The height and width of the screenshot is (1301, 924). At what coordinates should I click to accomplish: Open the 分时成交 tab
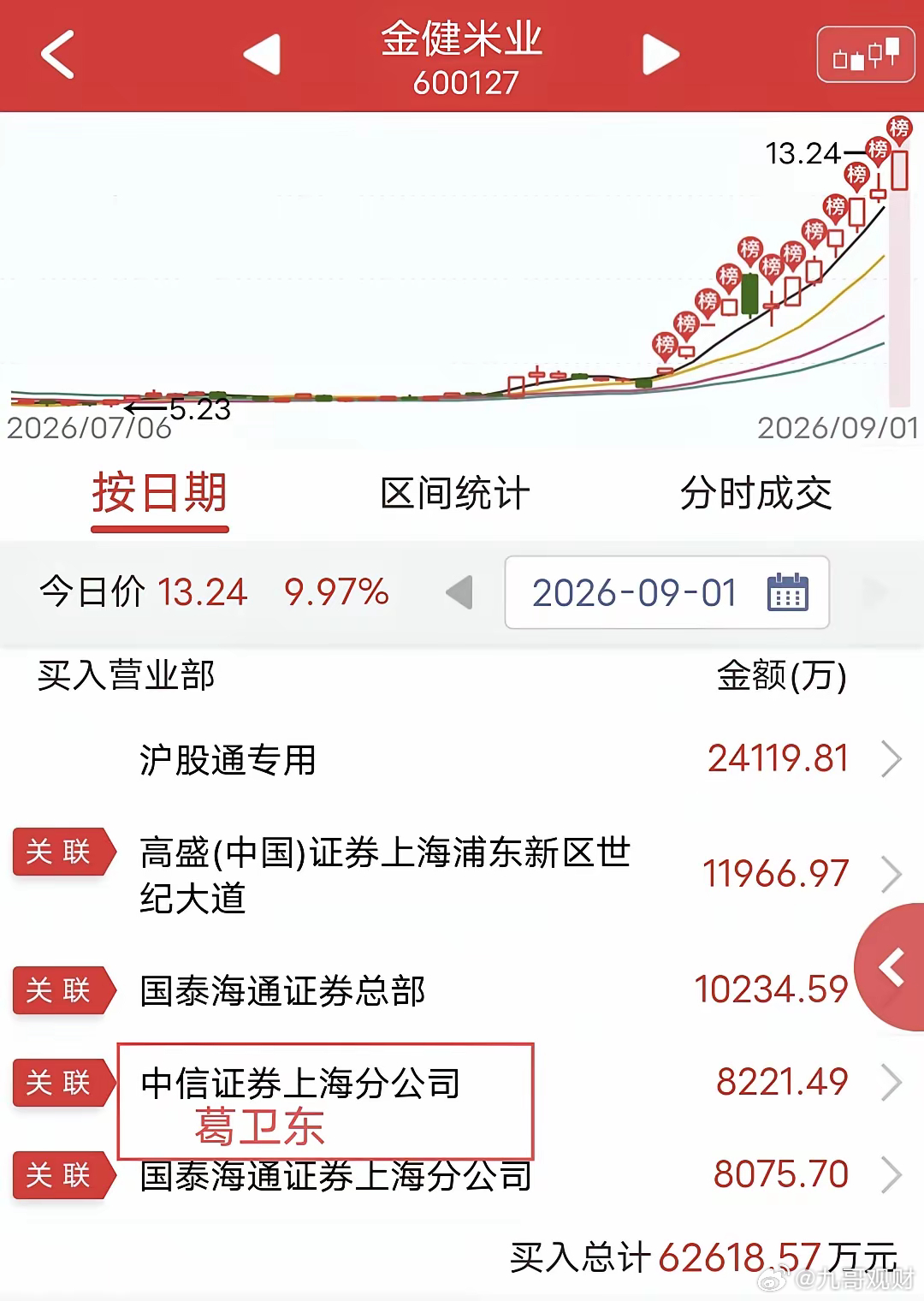coord(755,494)
